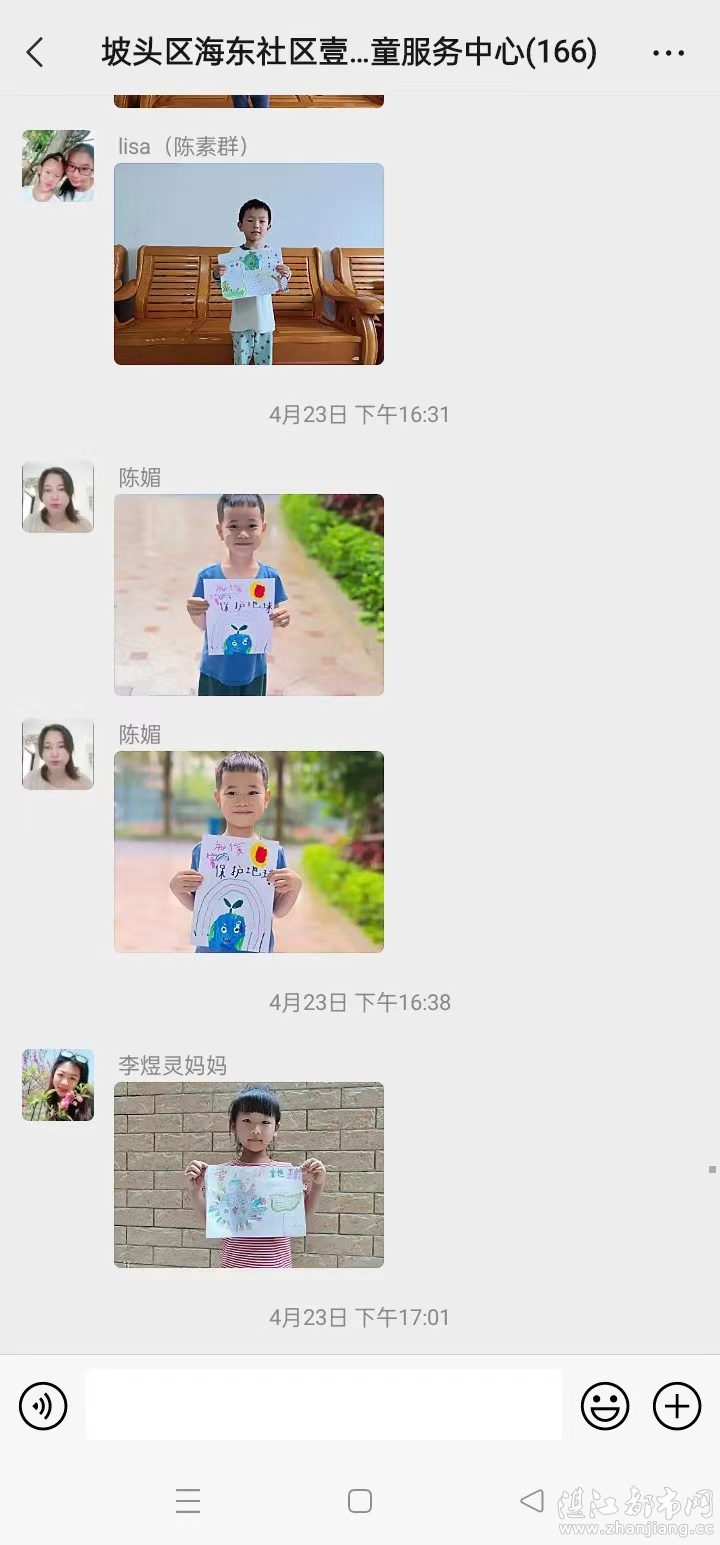Focus the message text field

point(323,1406)
